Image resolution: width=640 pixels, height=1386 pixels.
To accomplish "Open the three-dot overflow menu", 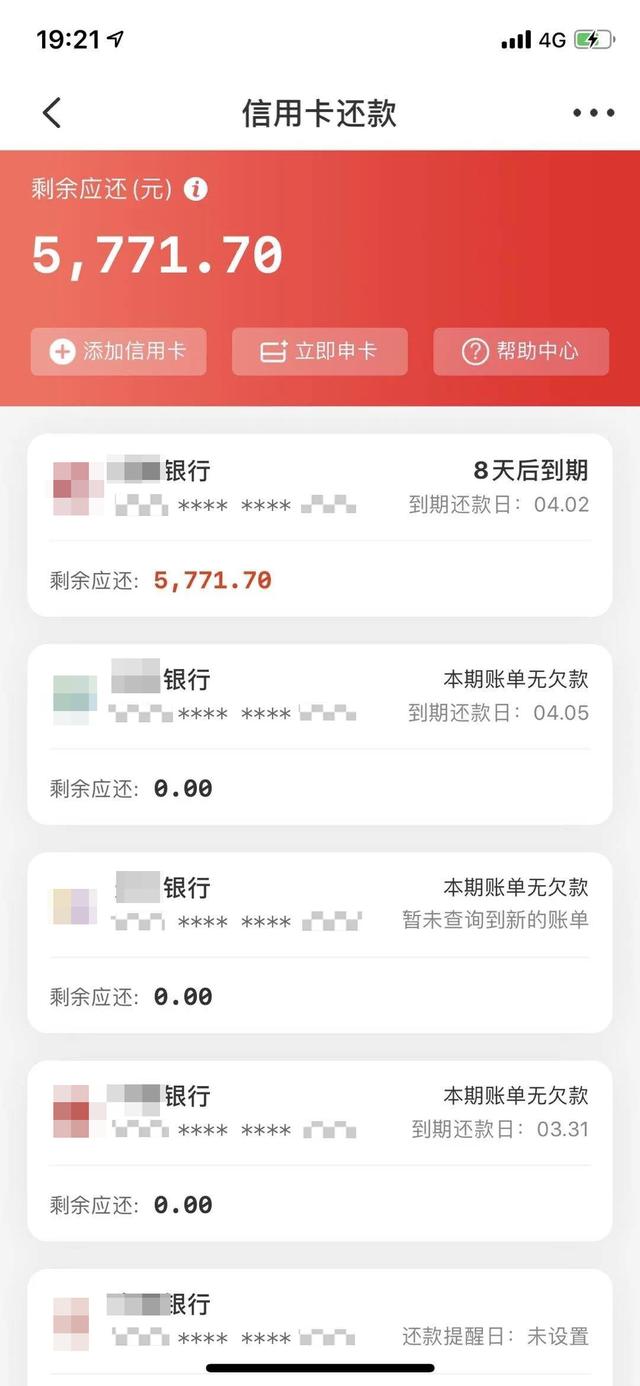I will point(593,113).
